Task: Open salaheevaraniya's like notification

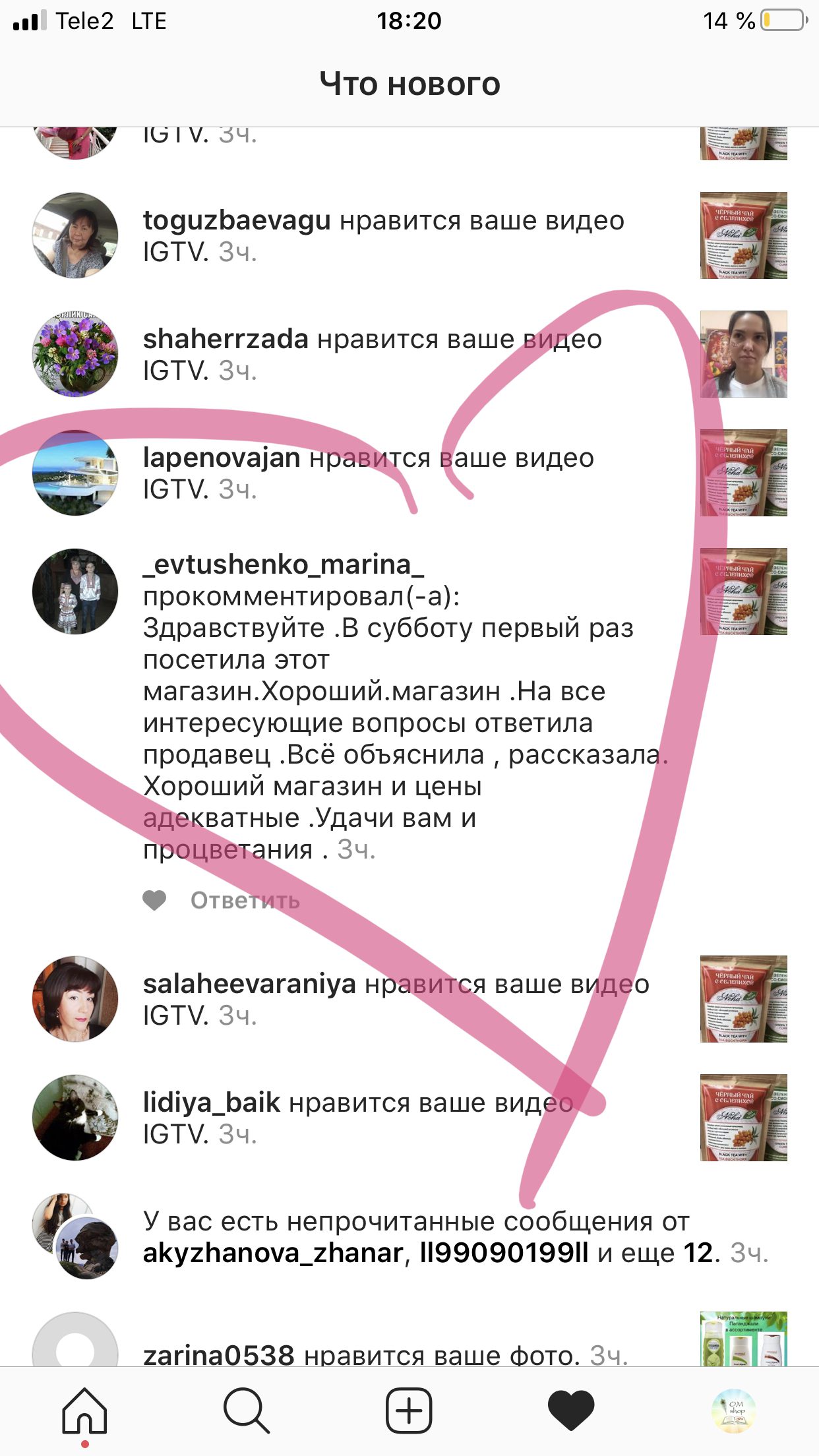Action: click(x=396, y=998)
